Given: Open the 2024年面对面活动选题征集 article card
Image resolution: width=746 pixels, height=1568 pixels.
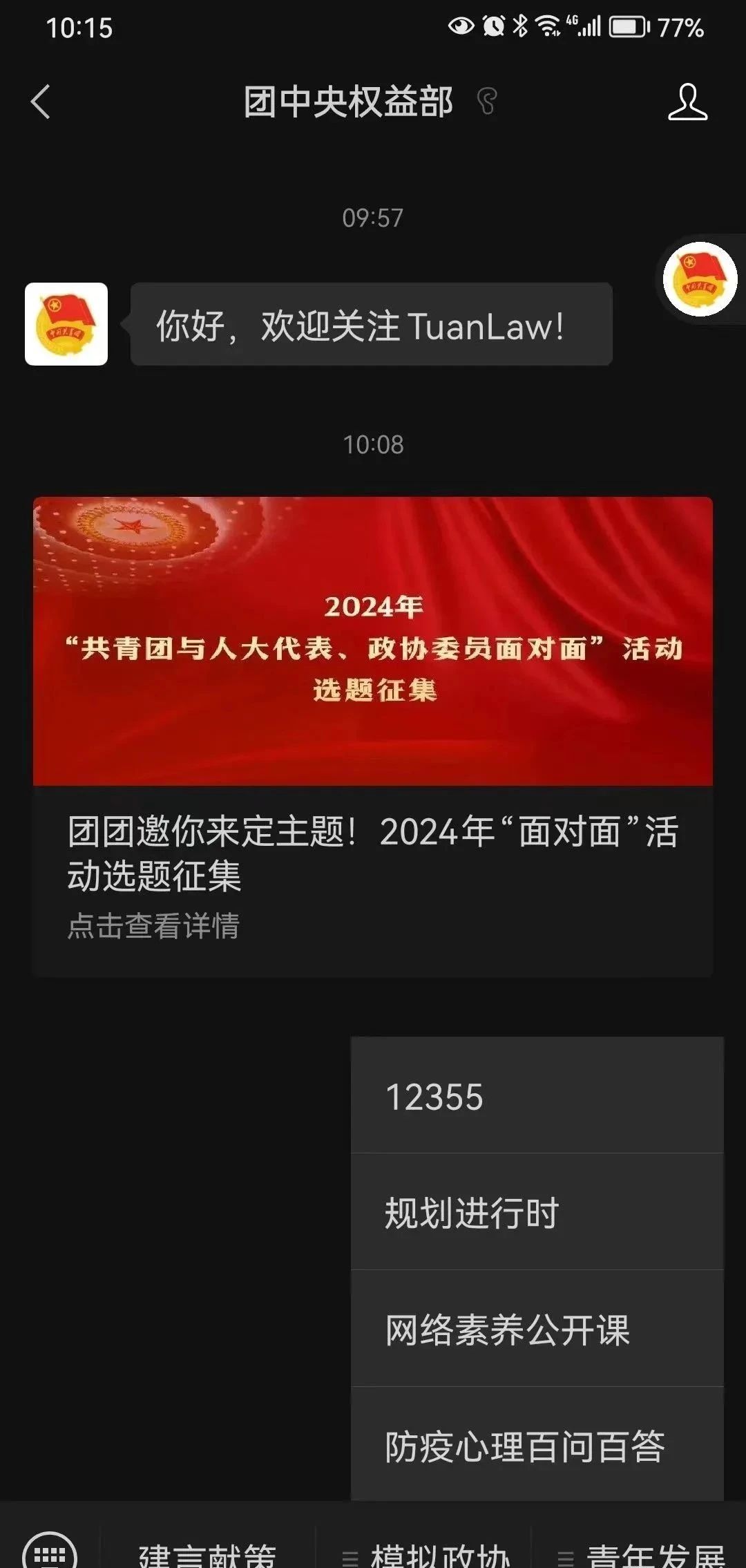Looking at the screenshot, I should [x=373, y=736].
